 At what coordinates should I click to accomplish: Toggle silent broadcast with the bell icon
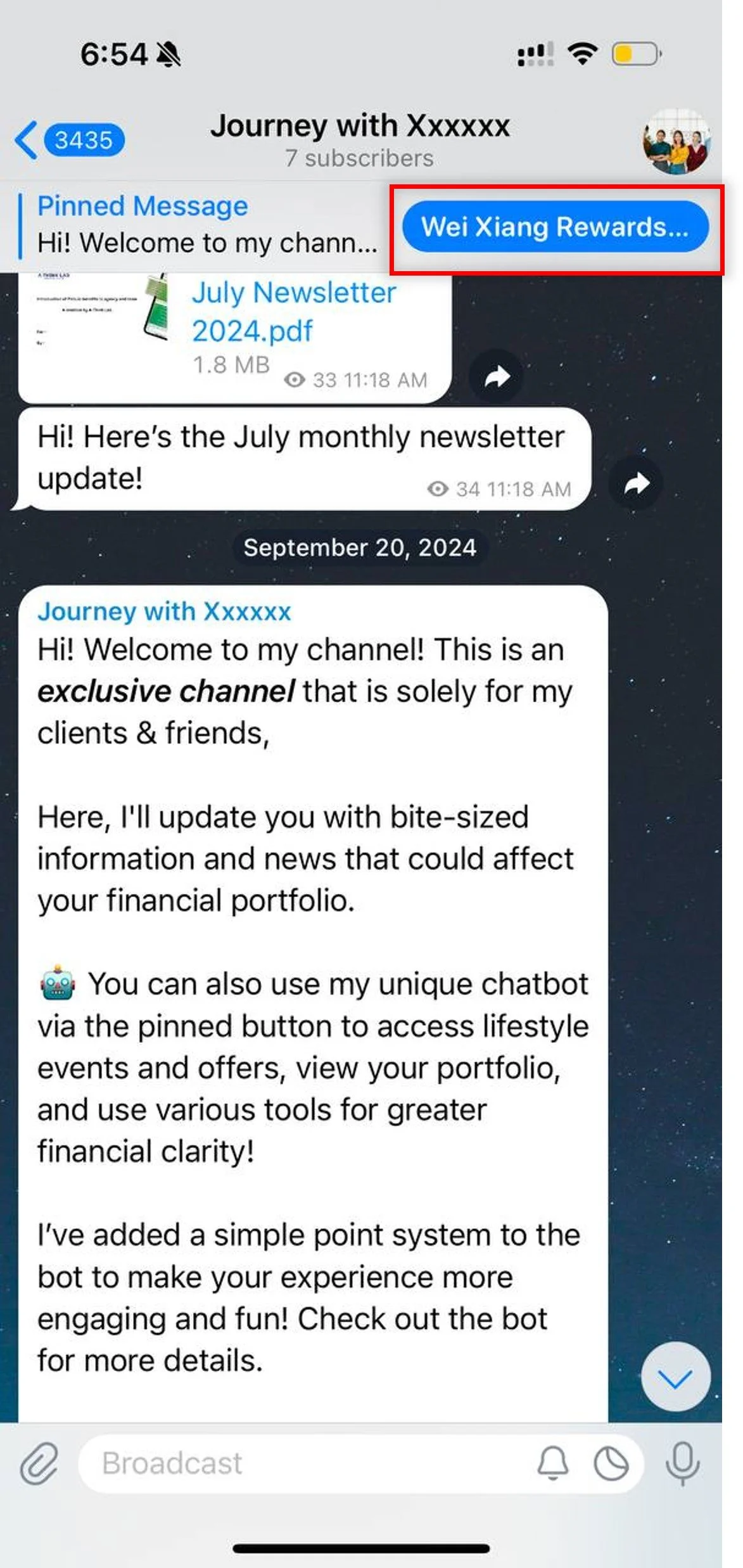pos(553,1463)
